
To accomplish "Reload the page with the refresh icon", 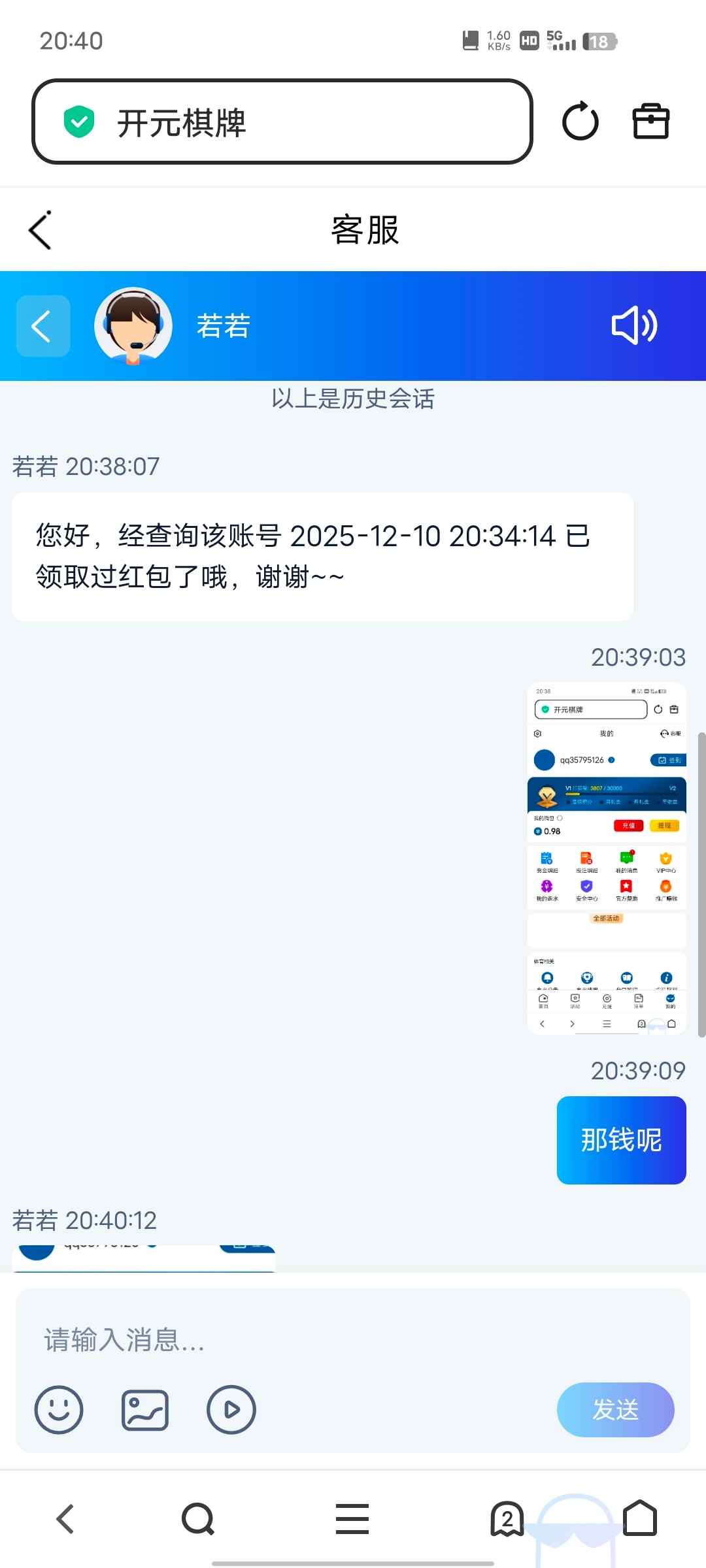I will pos(580,122).
